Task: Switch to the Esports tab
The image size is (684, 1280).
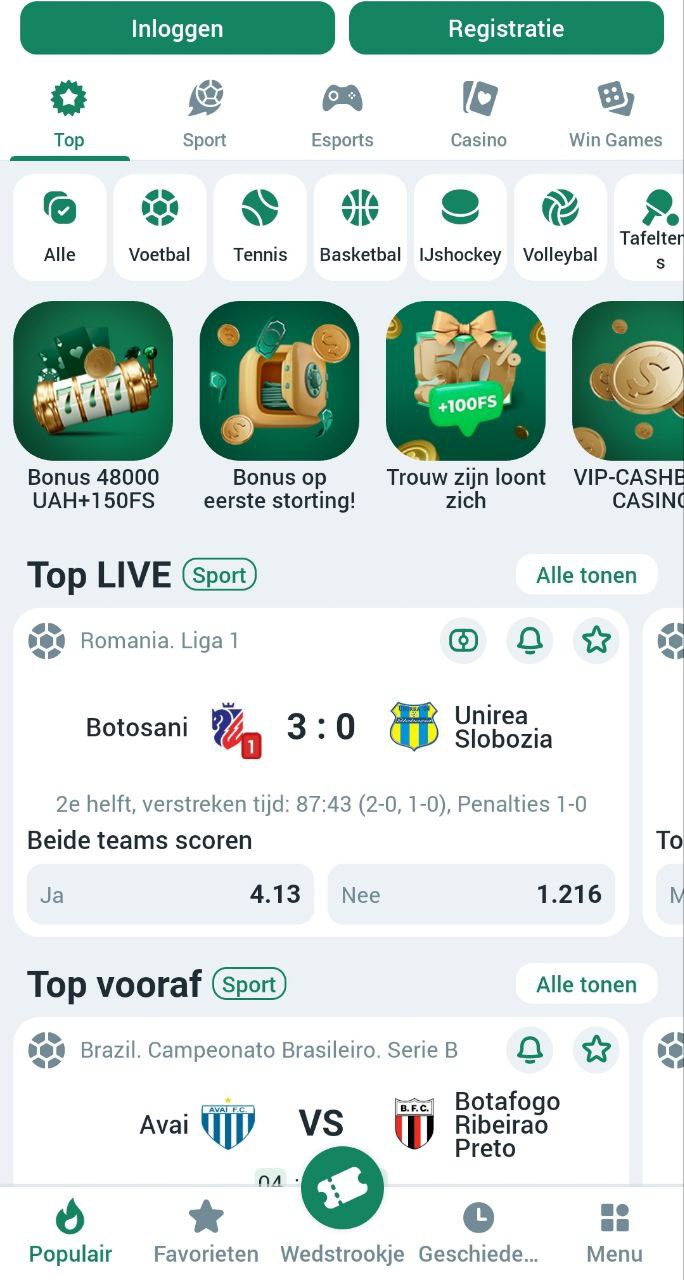Action: point(342,115)
